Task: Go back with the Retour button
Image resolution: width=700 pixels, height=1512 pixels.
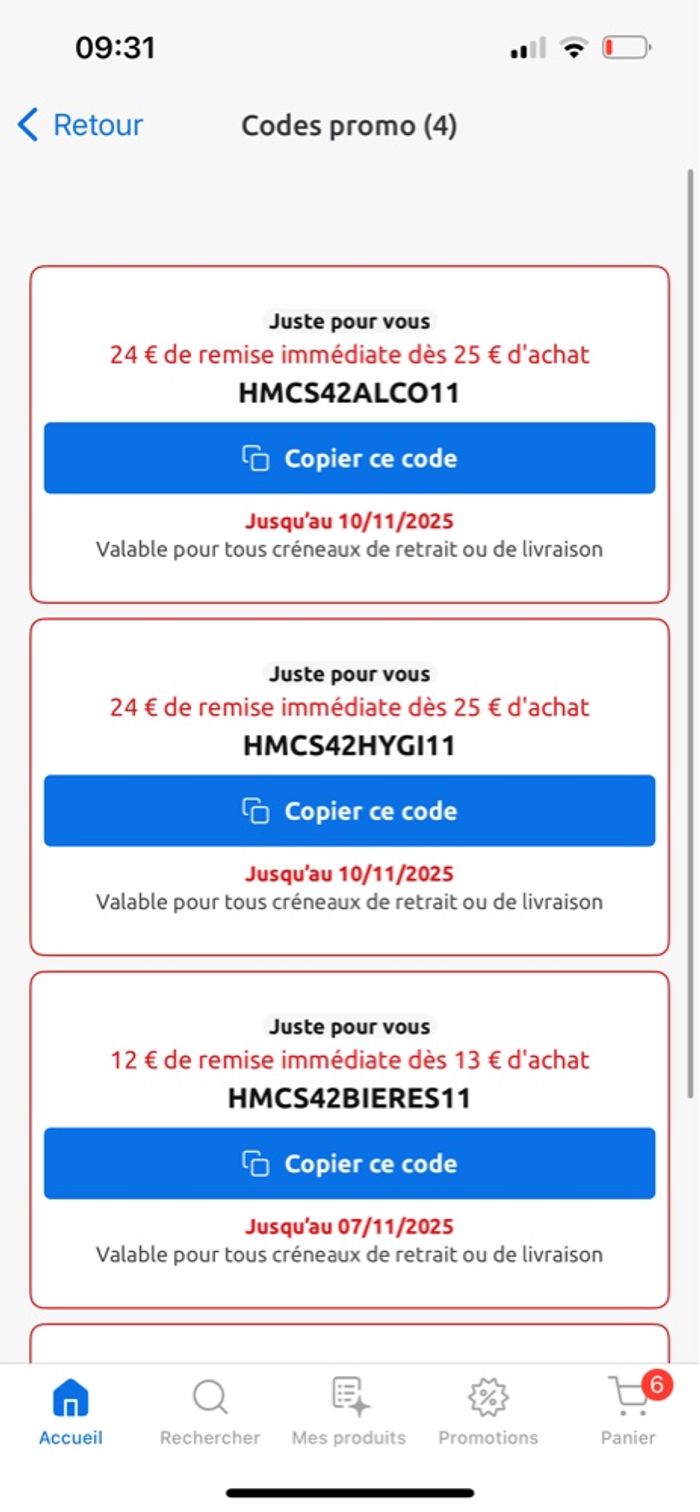Action: [x=80, y=126]
